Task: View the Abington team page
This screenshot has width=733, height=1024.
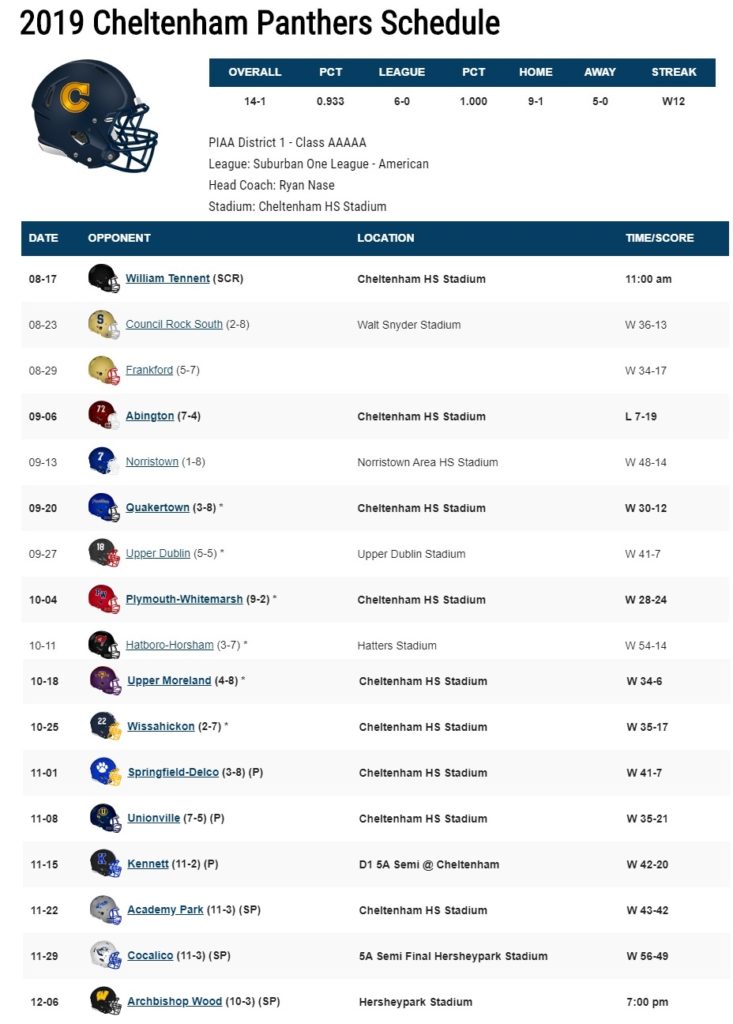Action: pyautogui.click(x=150, y=416)
